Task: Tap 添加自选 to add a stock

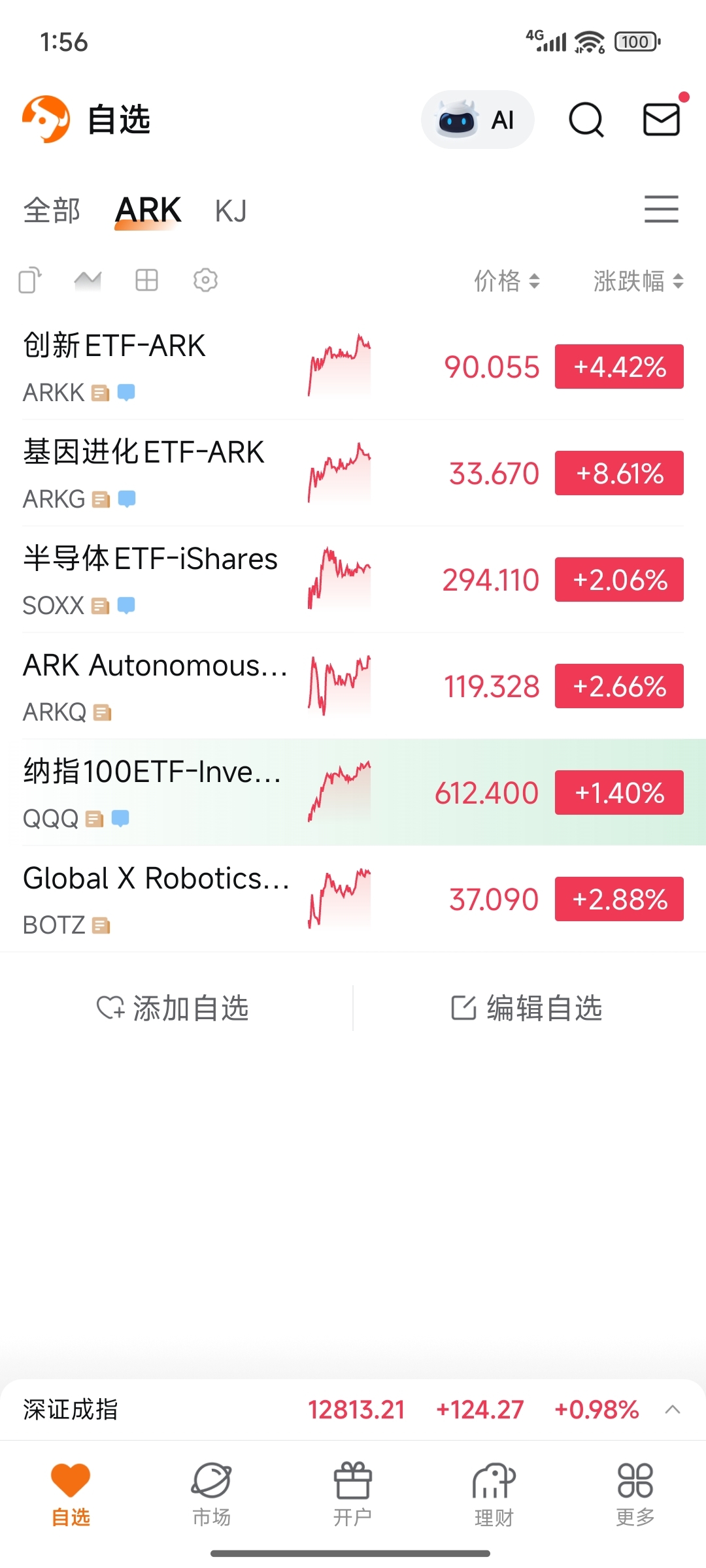Action: pos(174,1008)
